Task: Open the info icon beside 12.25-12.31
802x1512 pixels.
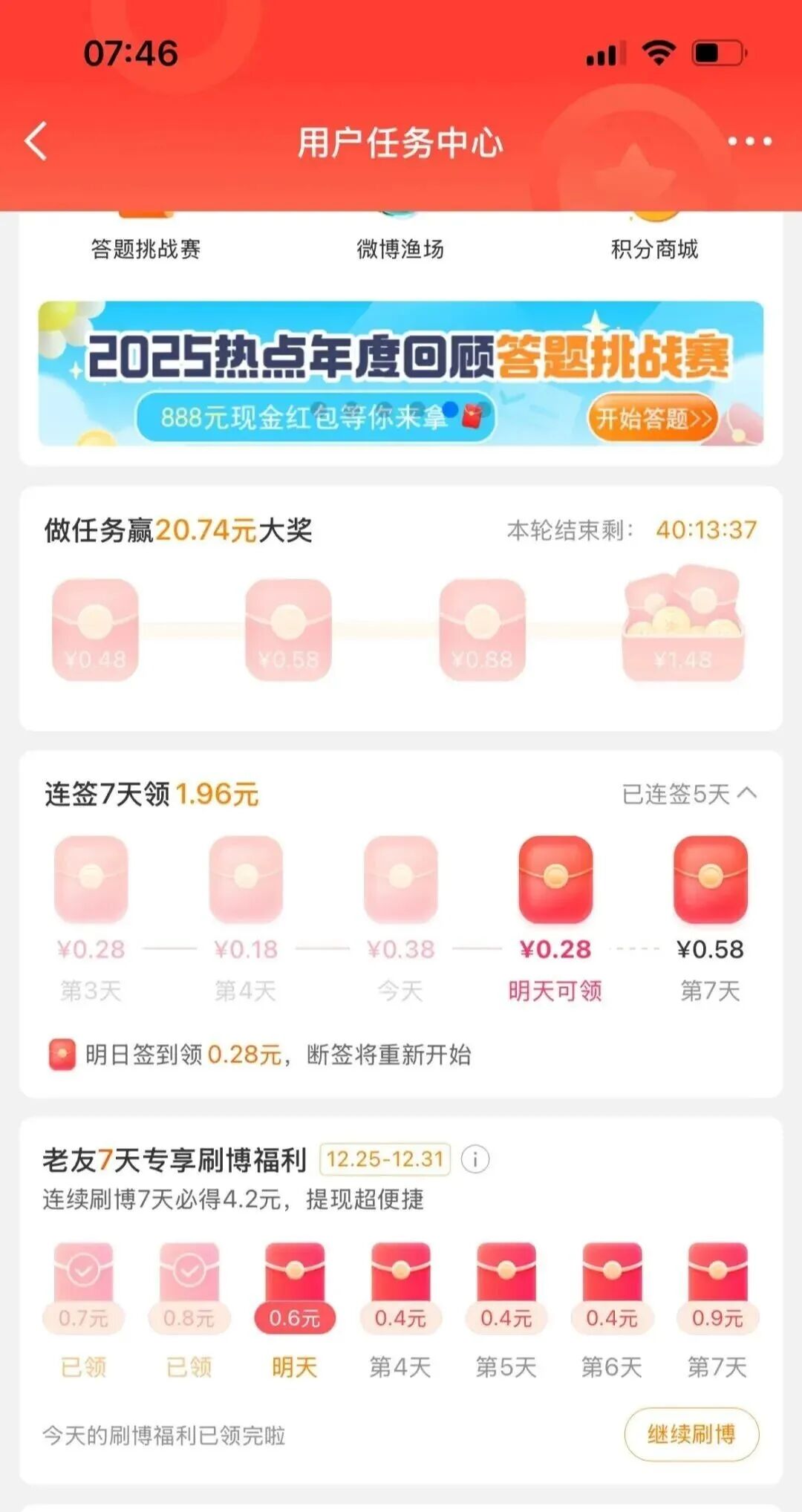Action: (475, 1159)
